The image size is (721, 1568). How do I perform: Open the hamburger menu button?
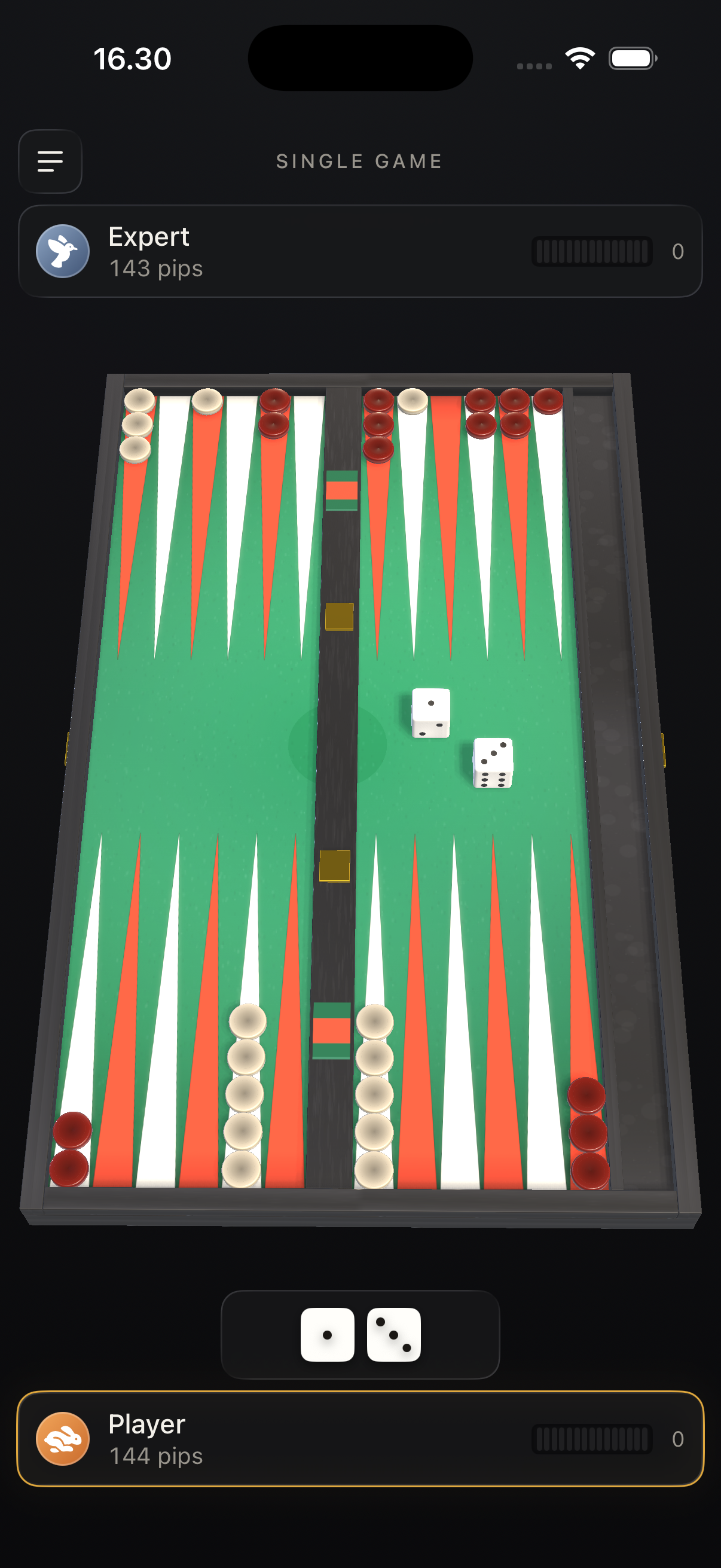pyautogui.click(x=50, y=161)
